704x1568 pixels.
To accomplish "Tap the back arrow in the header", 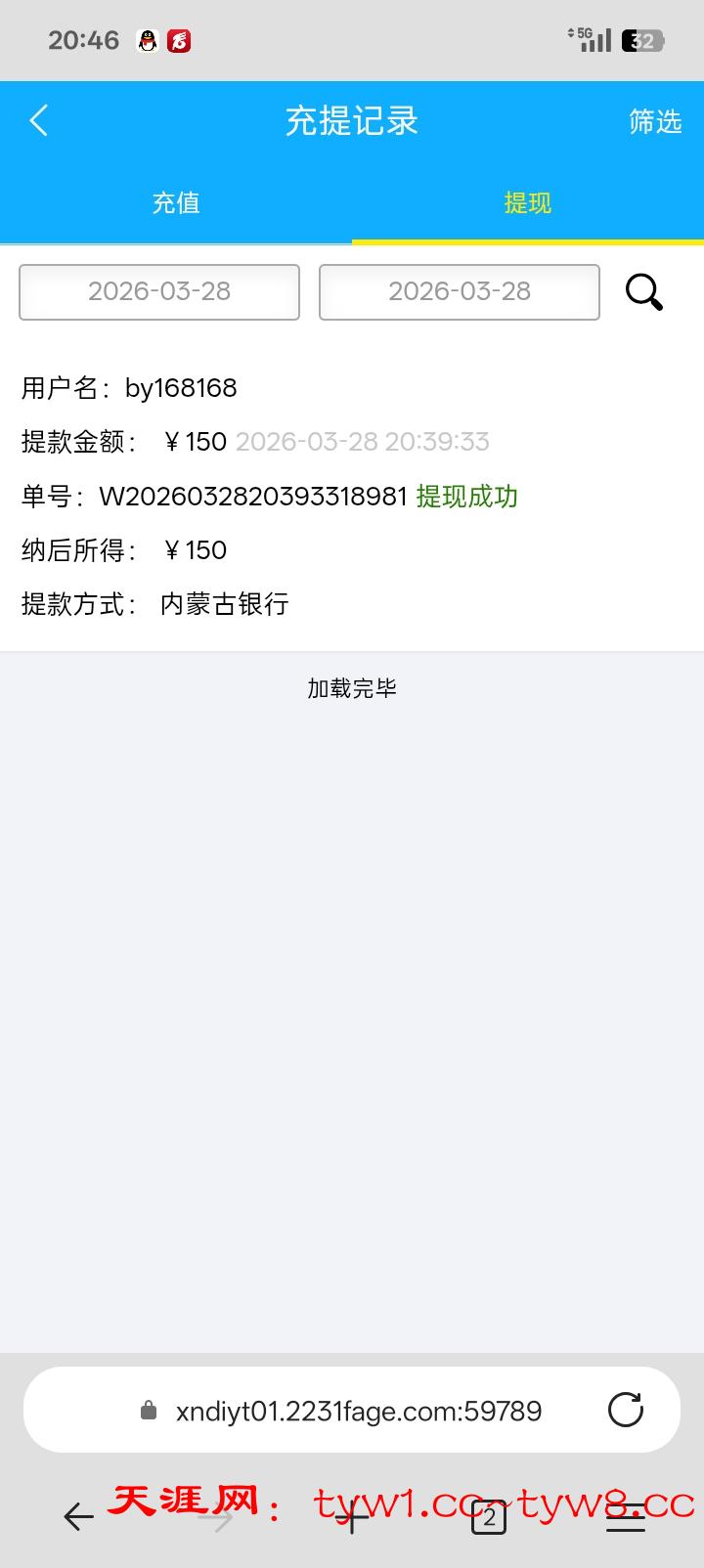I will 38,120.
